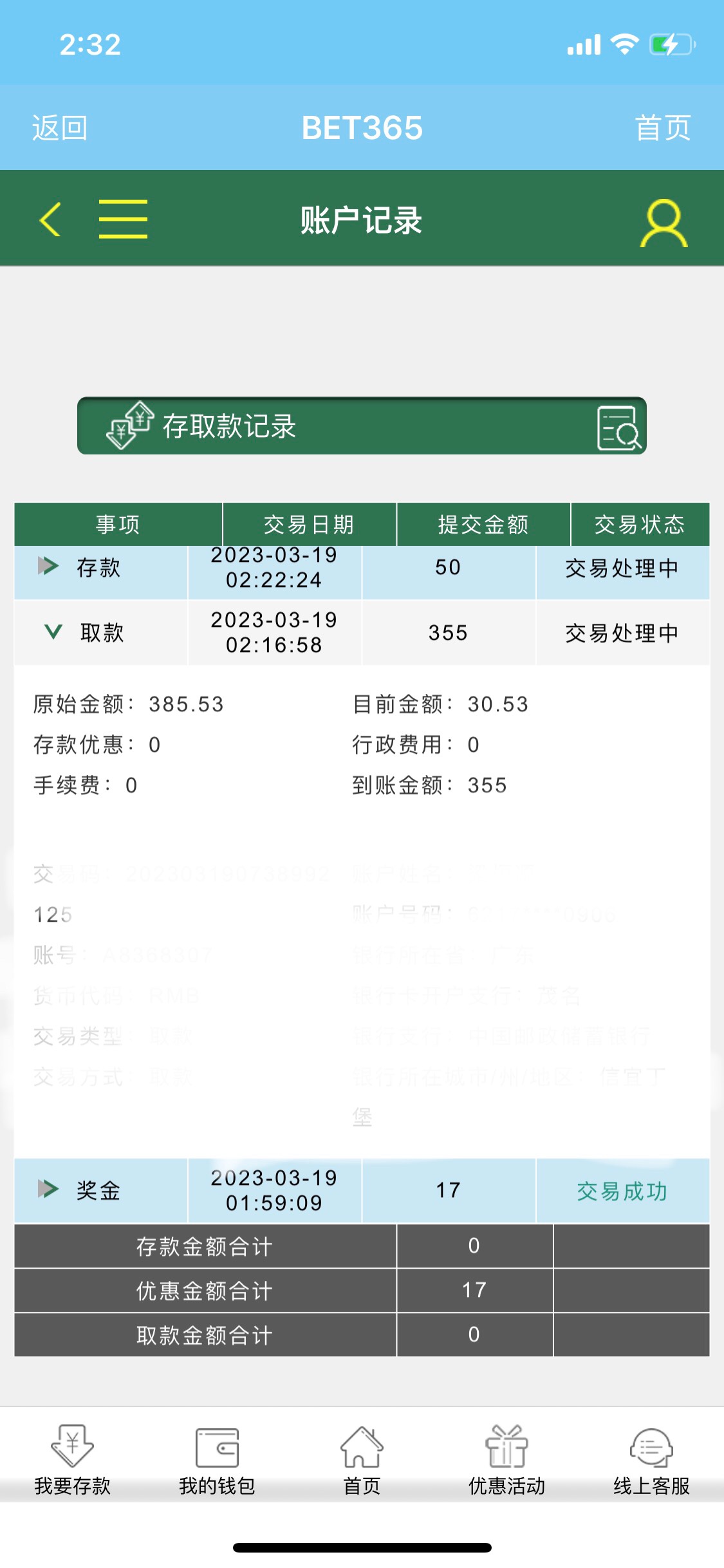Switch to the bottom 首页 tab
The height and width of the screenshot is (1568, 724).
click(x=362, y=1459)
